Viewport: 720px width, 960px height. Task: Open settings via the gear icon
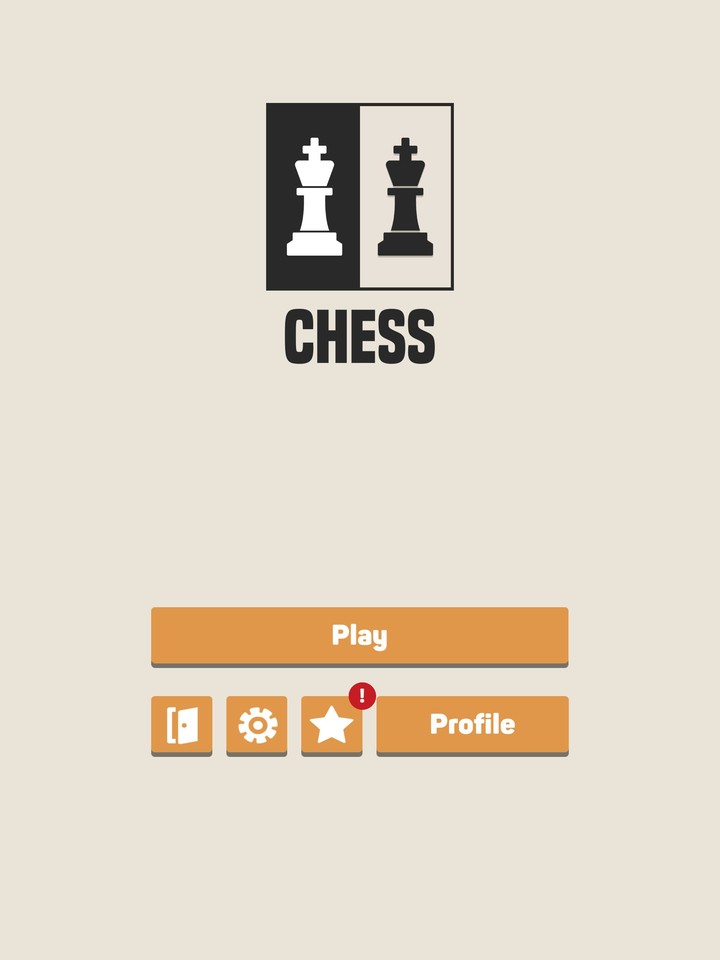coord(257,725)
